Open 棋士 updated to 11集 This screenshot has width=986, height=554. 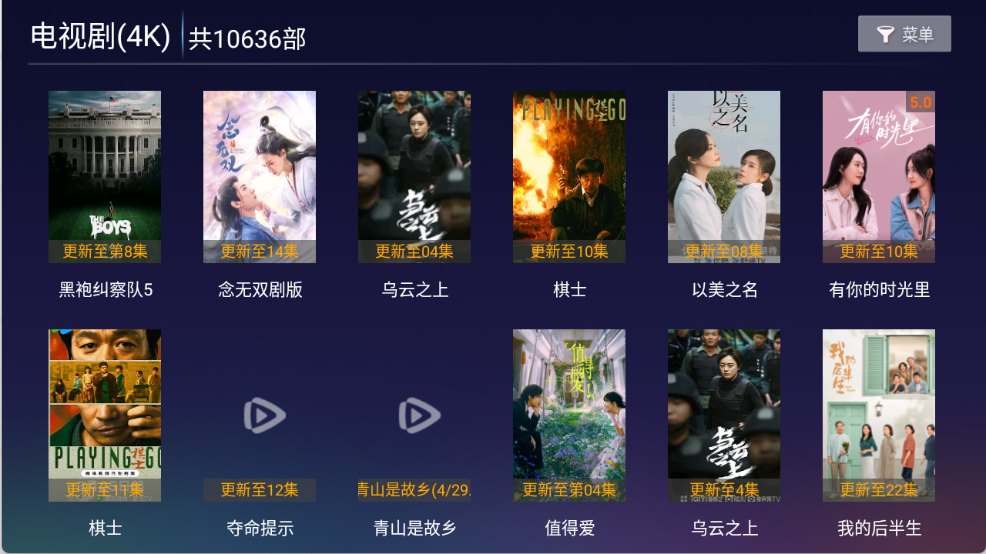(105, 415)
